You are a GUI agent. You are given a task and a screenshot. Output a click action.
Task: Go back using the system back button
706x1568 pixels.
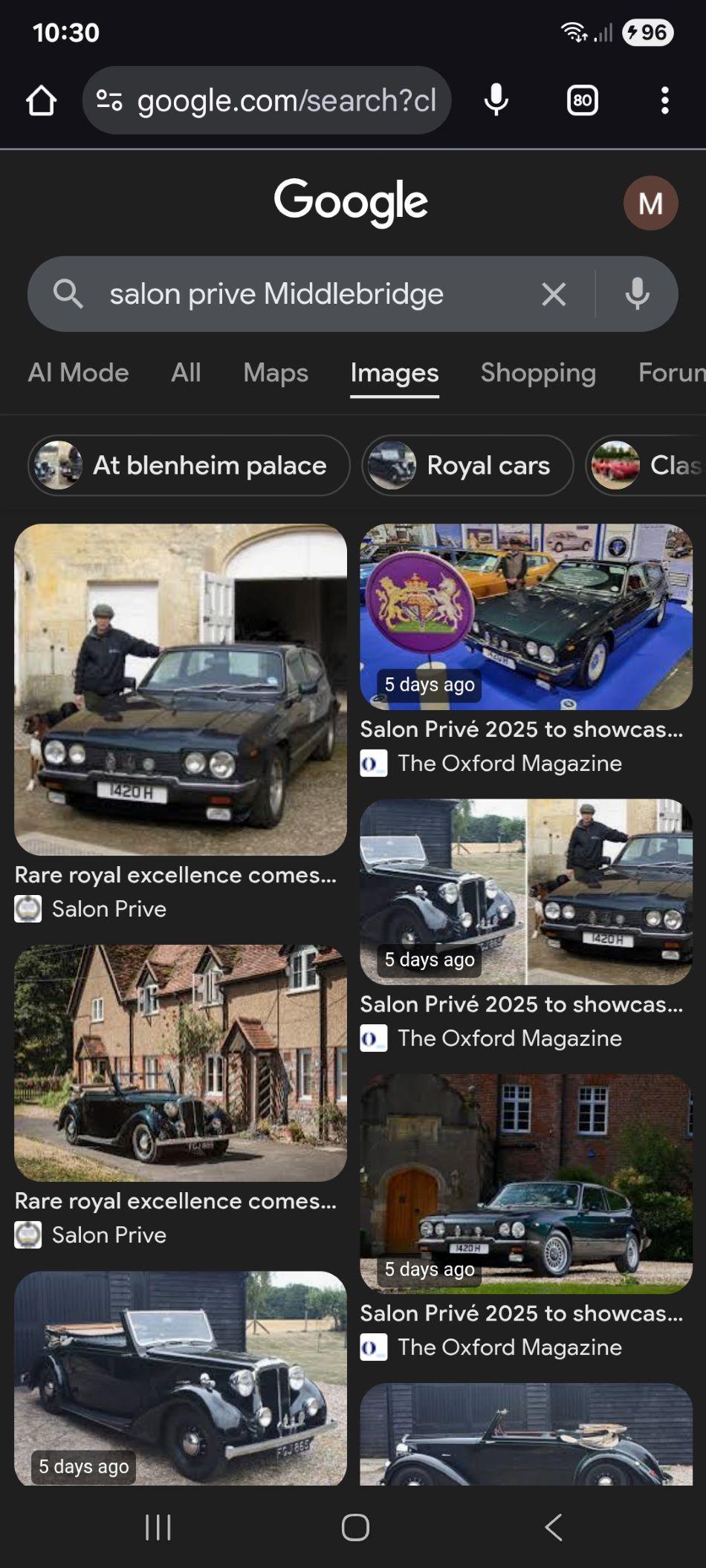point(553,1527)
